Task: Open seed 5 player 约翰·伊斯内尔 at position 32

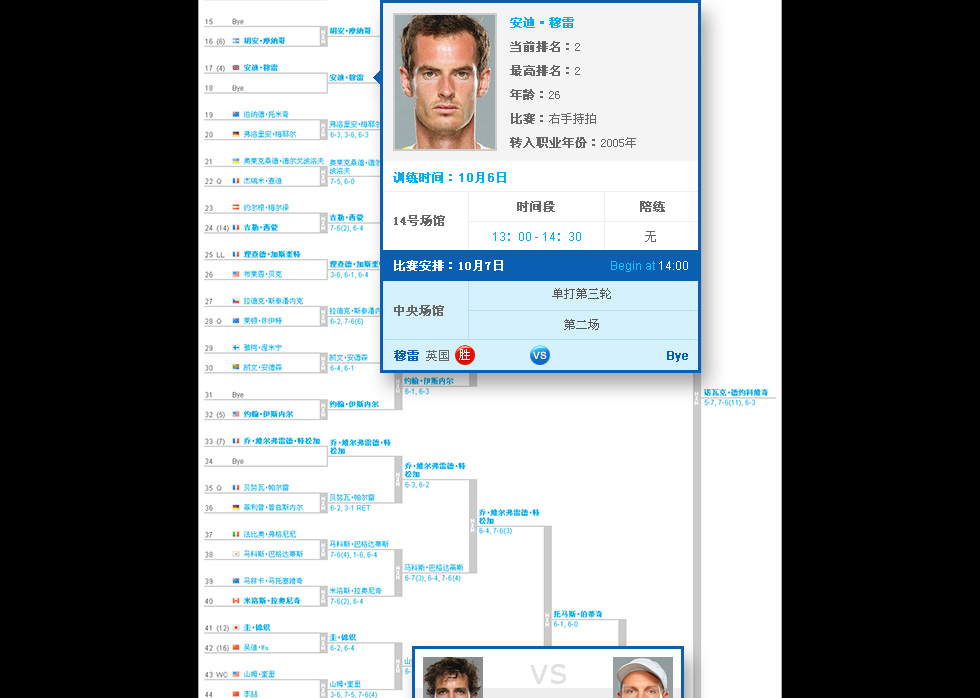Action: [269, 414]
